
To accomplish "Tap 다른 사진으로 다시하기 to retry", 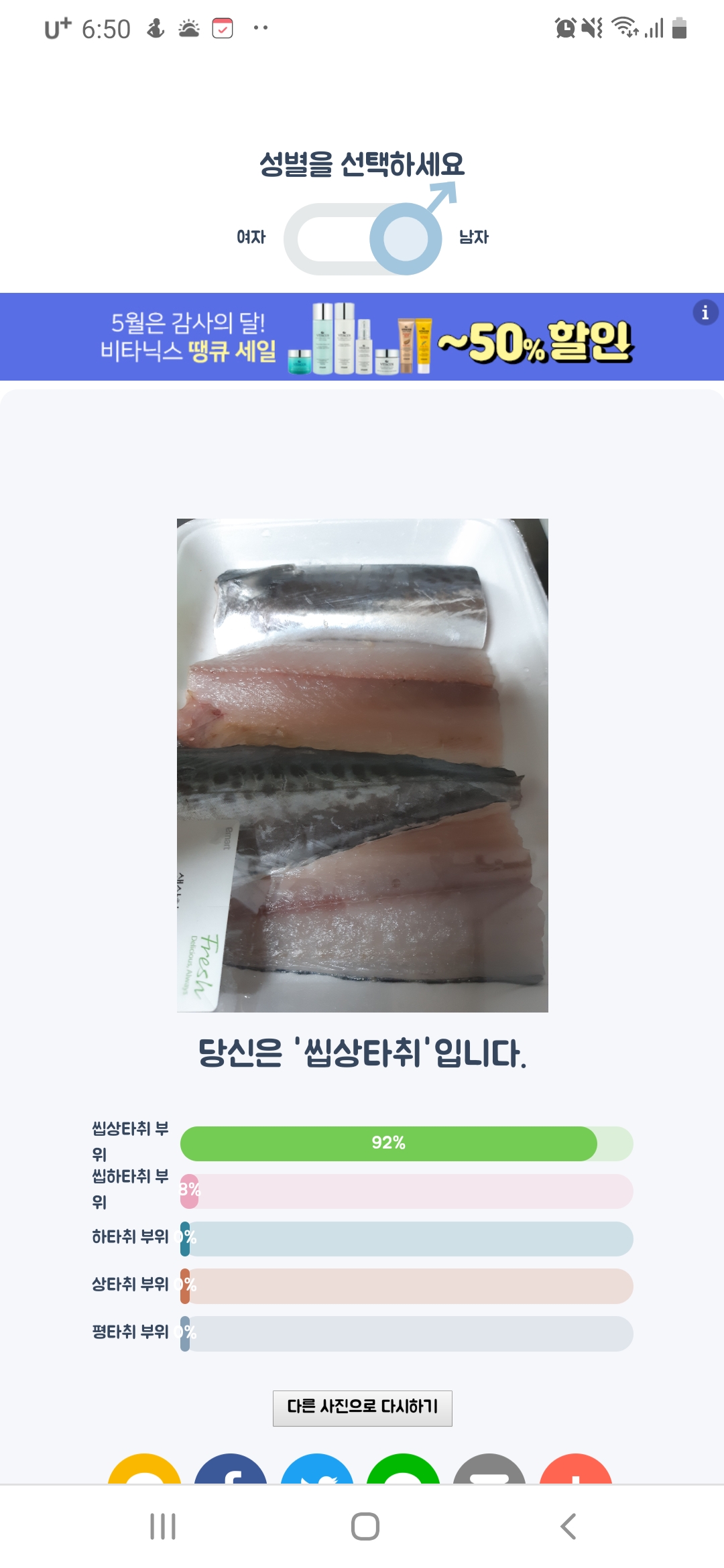I will pos(362,1408).
